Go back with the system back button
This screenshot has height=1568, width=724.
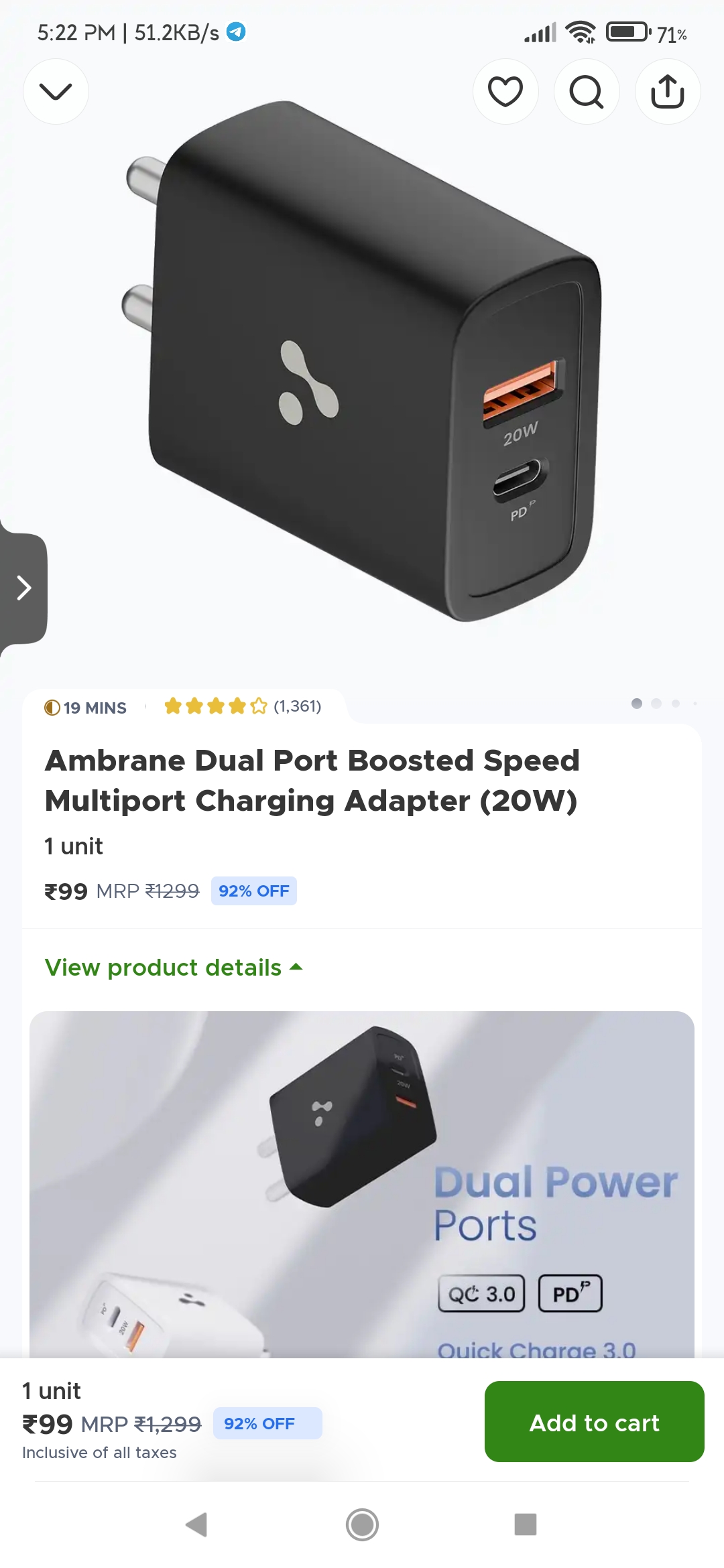coord(196,1524)
